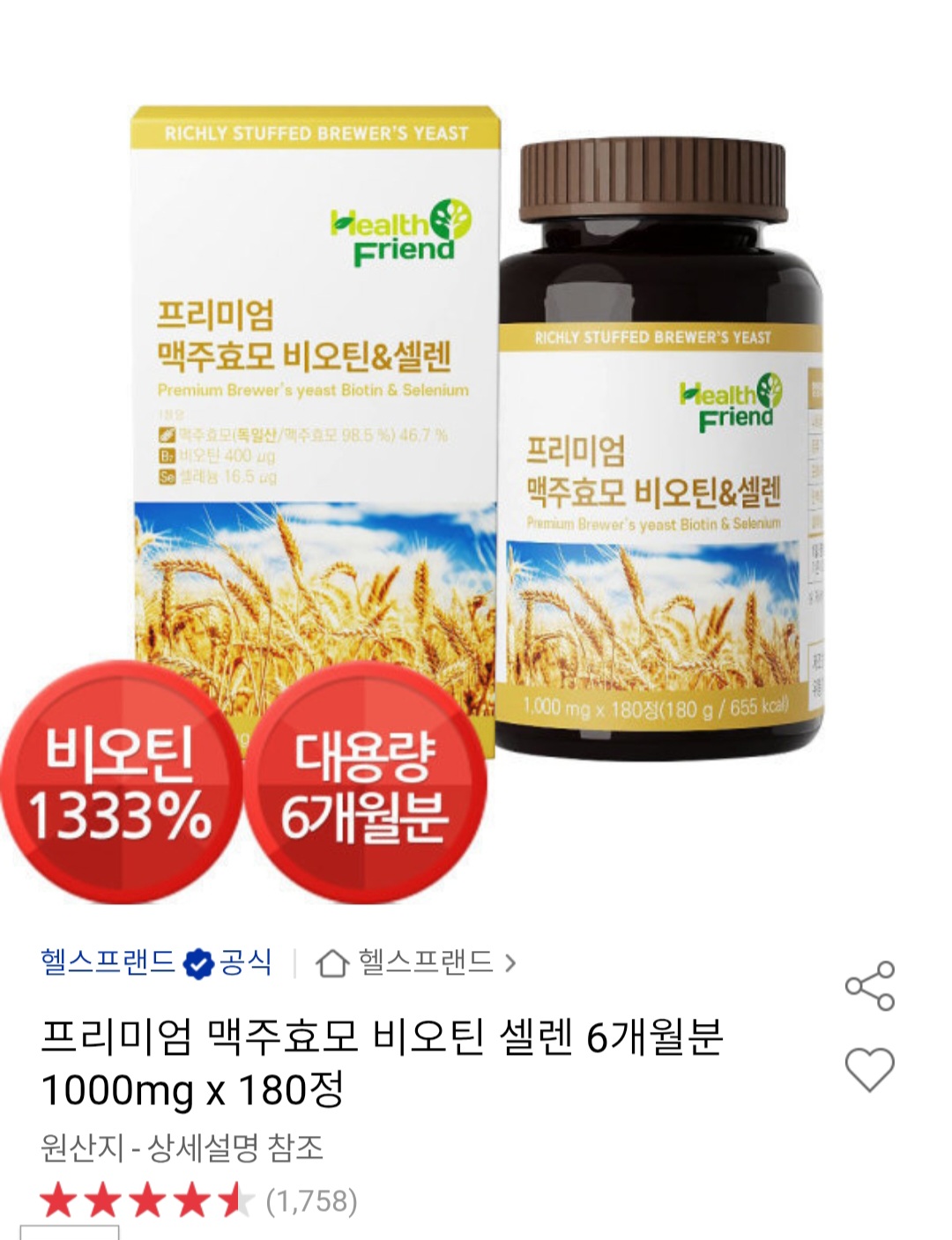Click 원산지 - 상세설명 참조 text
The width and height of the screenshot is (952, 1240).
tap(183, 1148)
